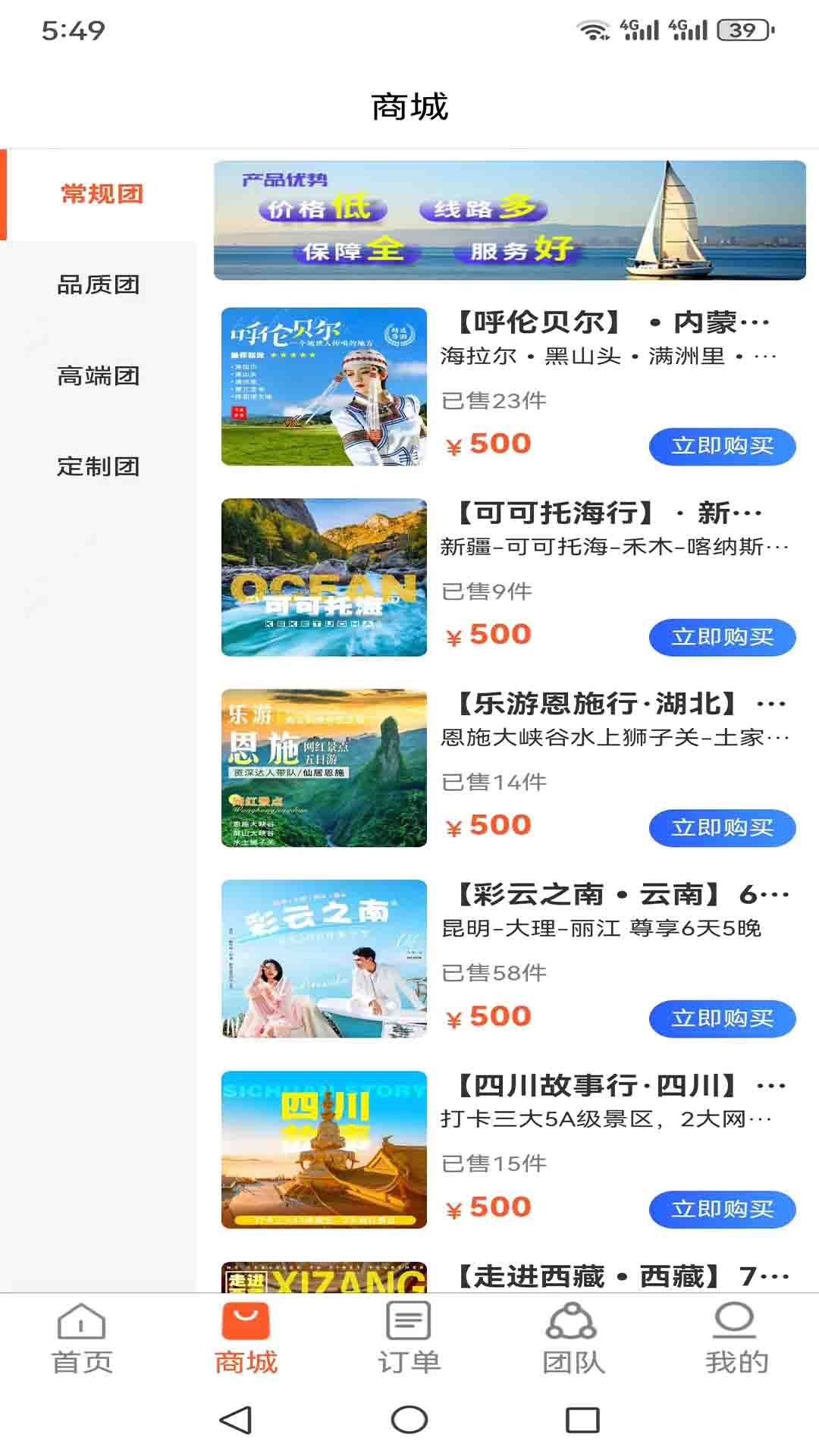Select the 品质团 category
This screenshot has height=1456, width=819.
pyautogui.click(x=99, y=285)
